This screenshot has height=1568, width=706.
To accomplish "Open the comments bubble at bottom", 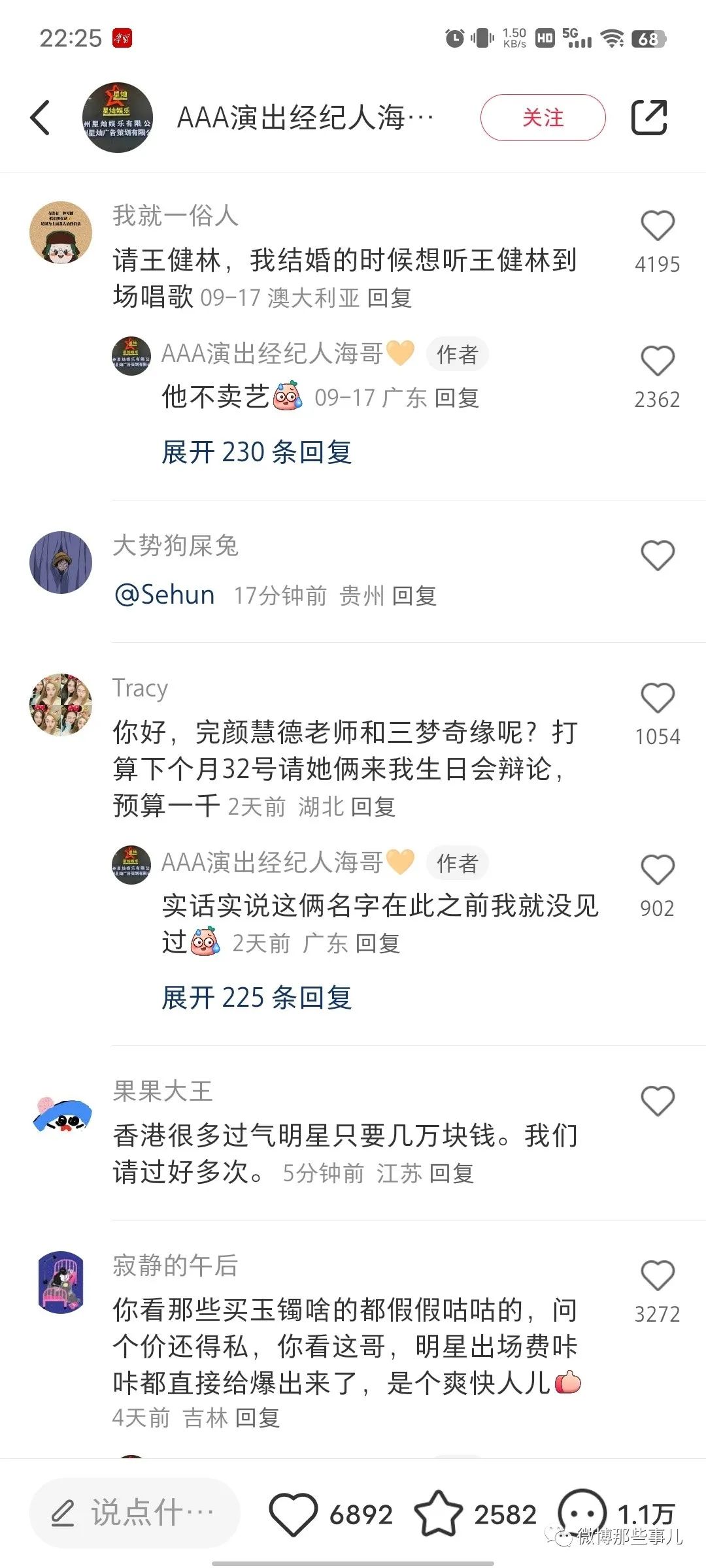I will tap(582, 1512).
